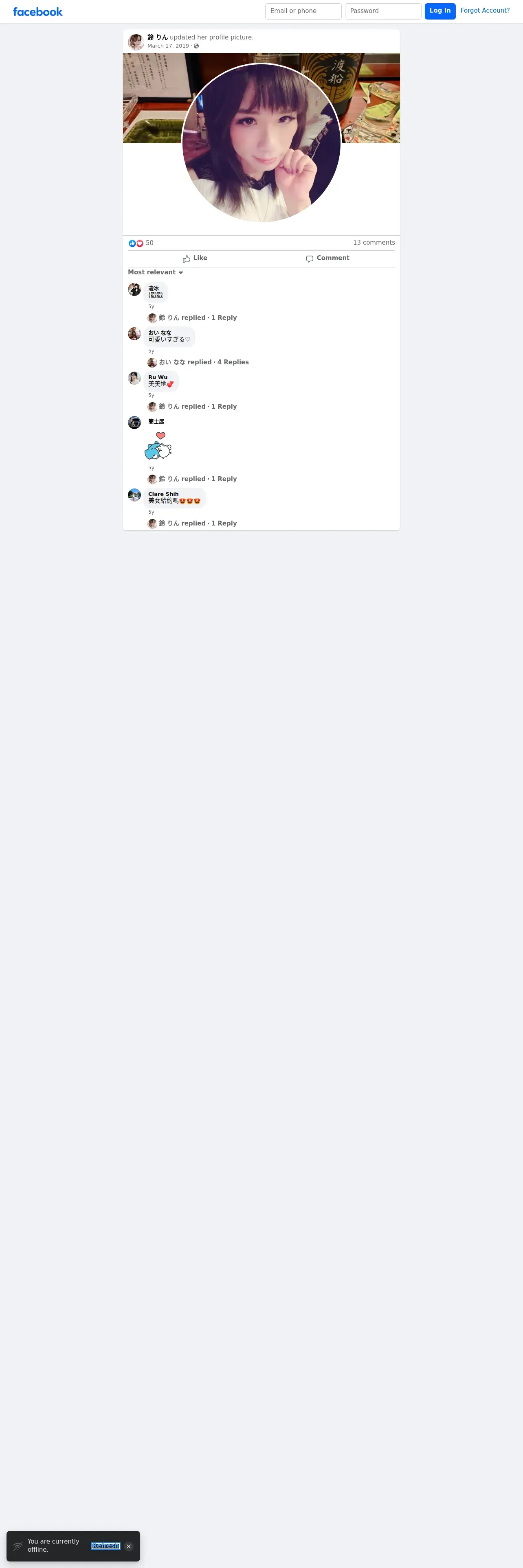This screenshot has height=1568, width=523.
Task: Dismiss the offline notification
Action: pyautogui.click(x=128, y=1546)
